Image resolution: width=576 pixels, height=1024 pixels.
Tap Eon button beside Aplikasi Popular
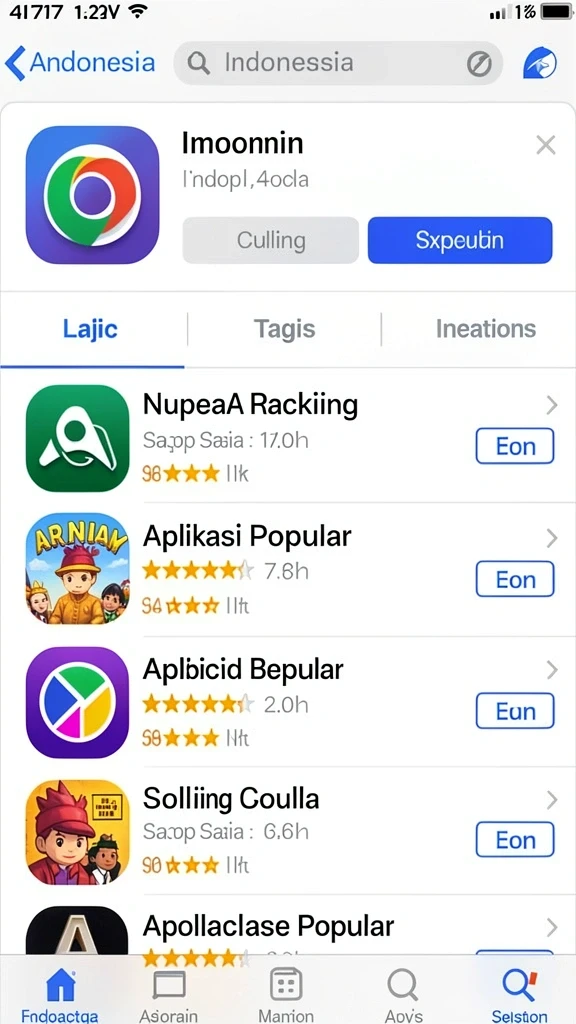pyautogui.click(x=515, y=579)
